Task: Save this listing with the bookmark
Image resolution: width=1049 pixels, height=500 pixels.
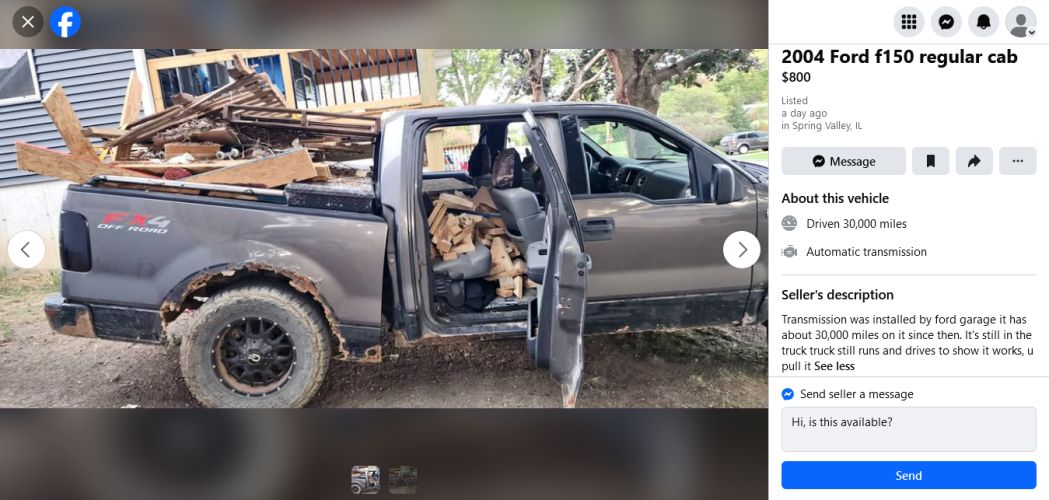Action: pos(930,161)
